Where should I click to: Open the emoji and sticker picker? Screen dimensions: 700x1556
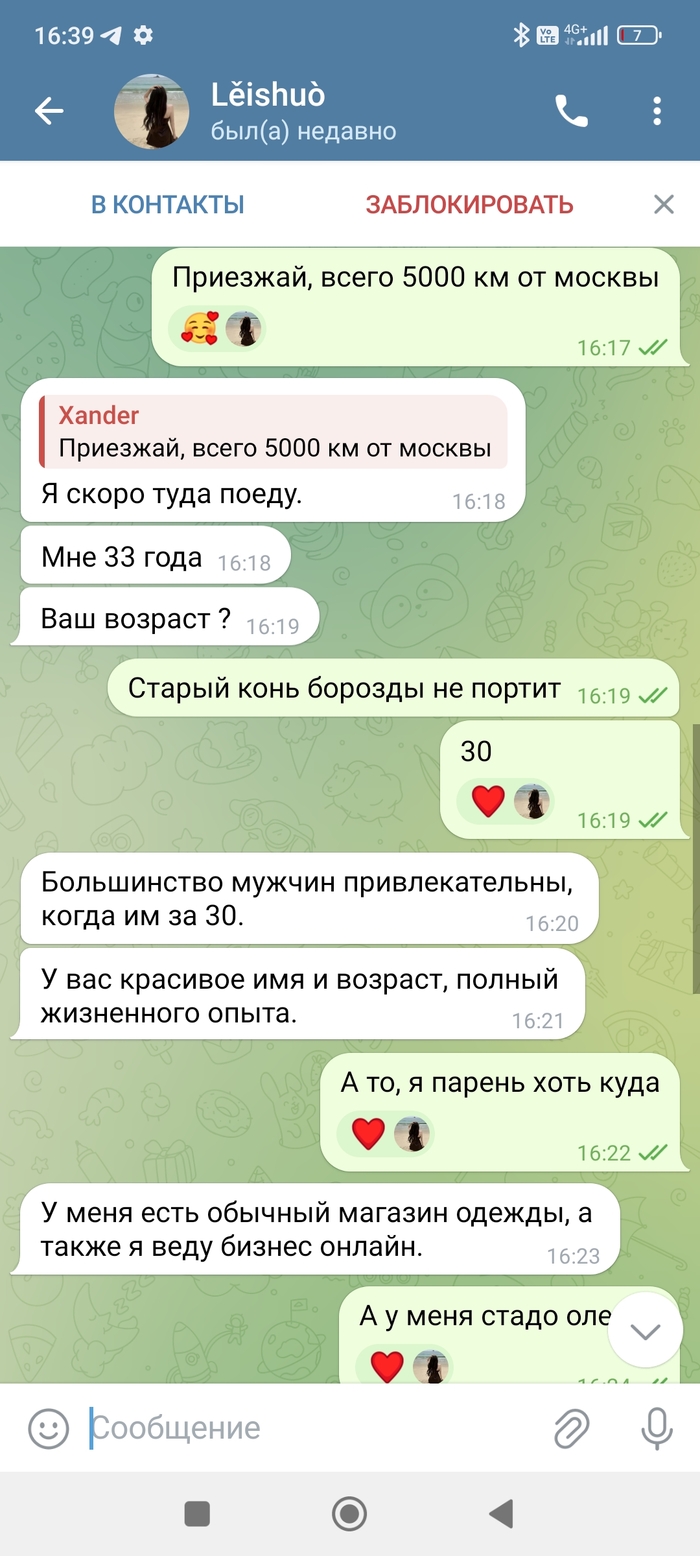pyautogui.click(x=48, y=1428)
